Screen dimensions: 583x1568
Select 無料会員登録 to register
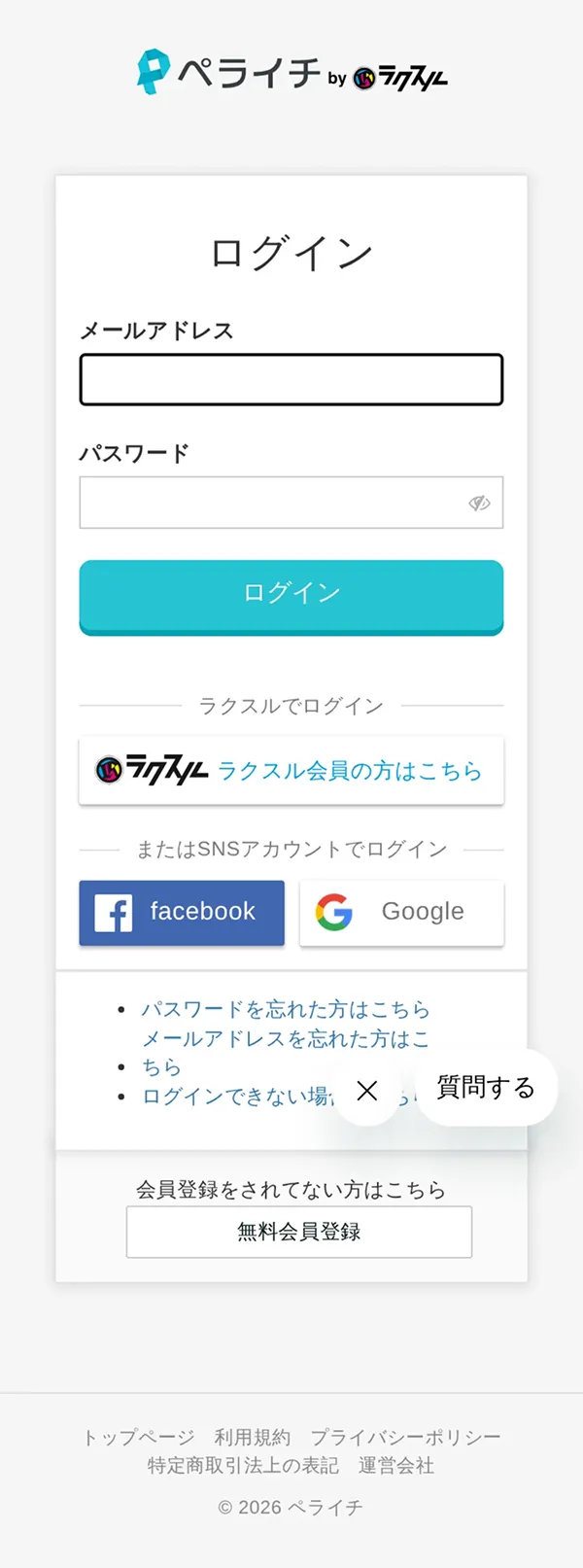point(299,1232)
